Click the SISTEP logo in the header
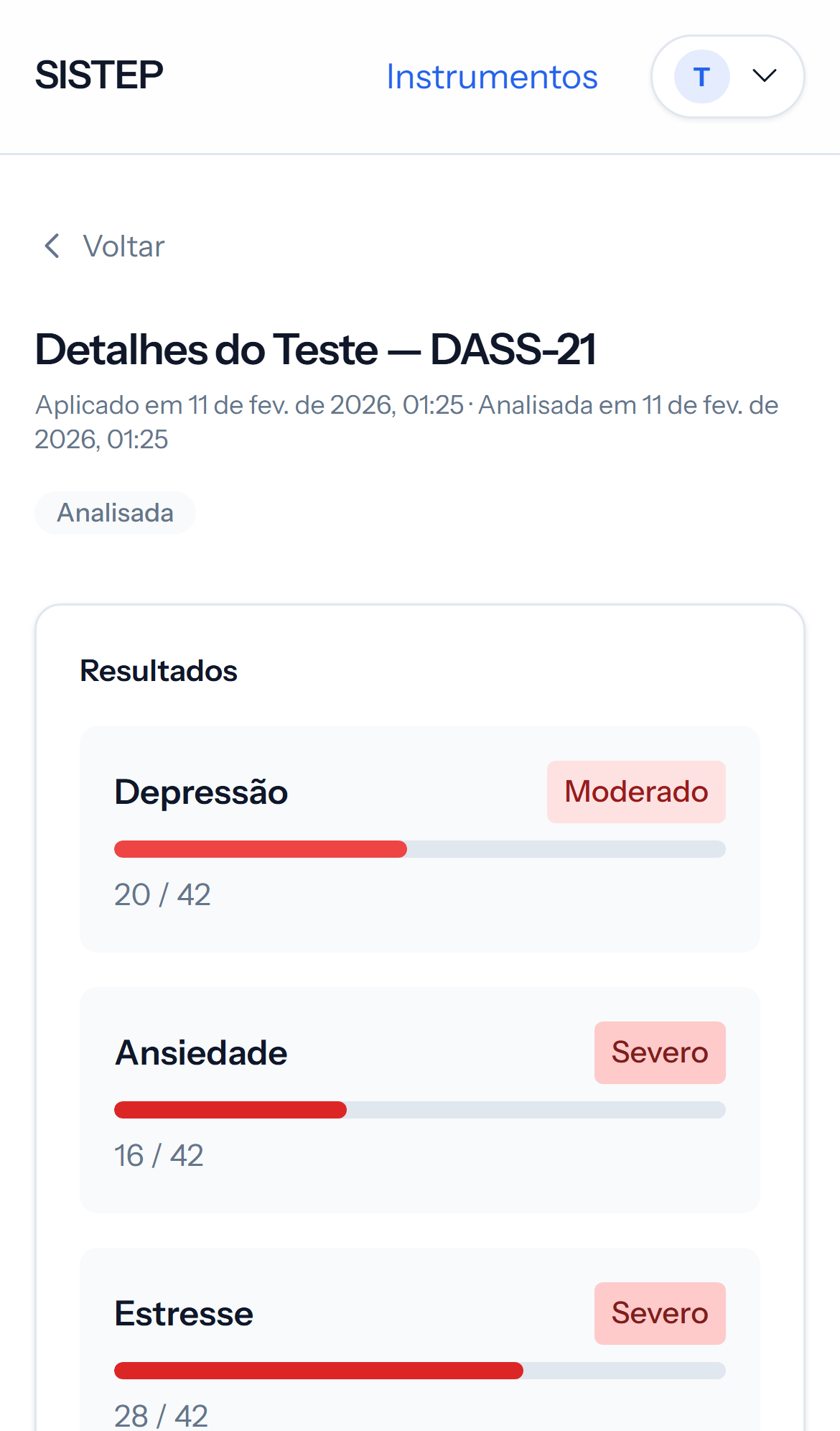 98,74
